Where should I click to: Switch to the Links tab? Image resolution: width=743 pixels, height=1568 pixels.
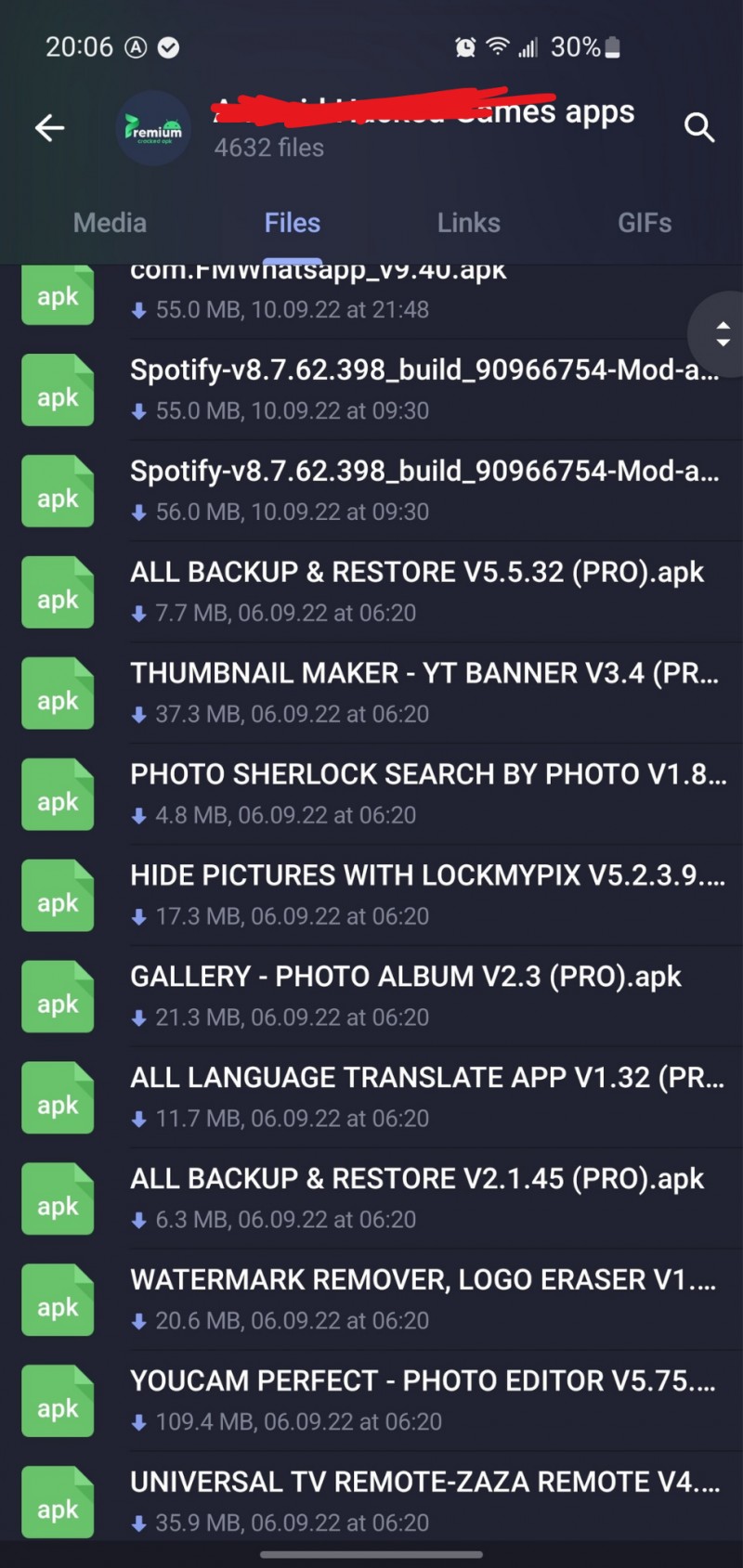pyautogui.click(x=469, y=223)
